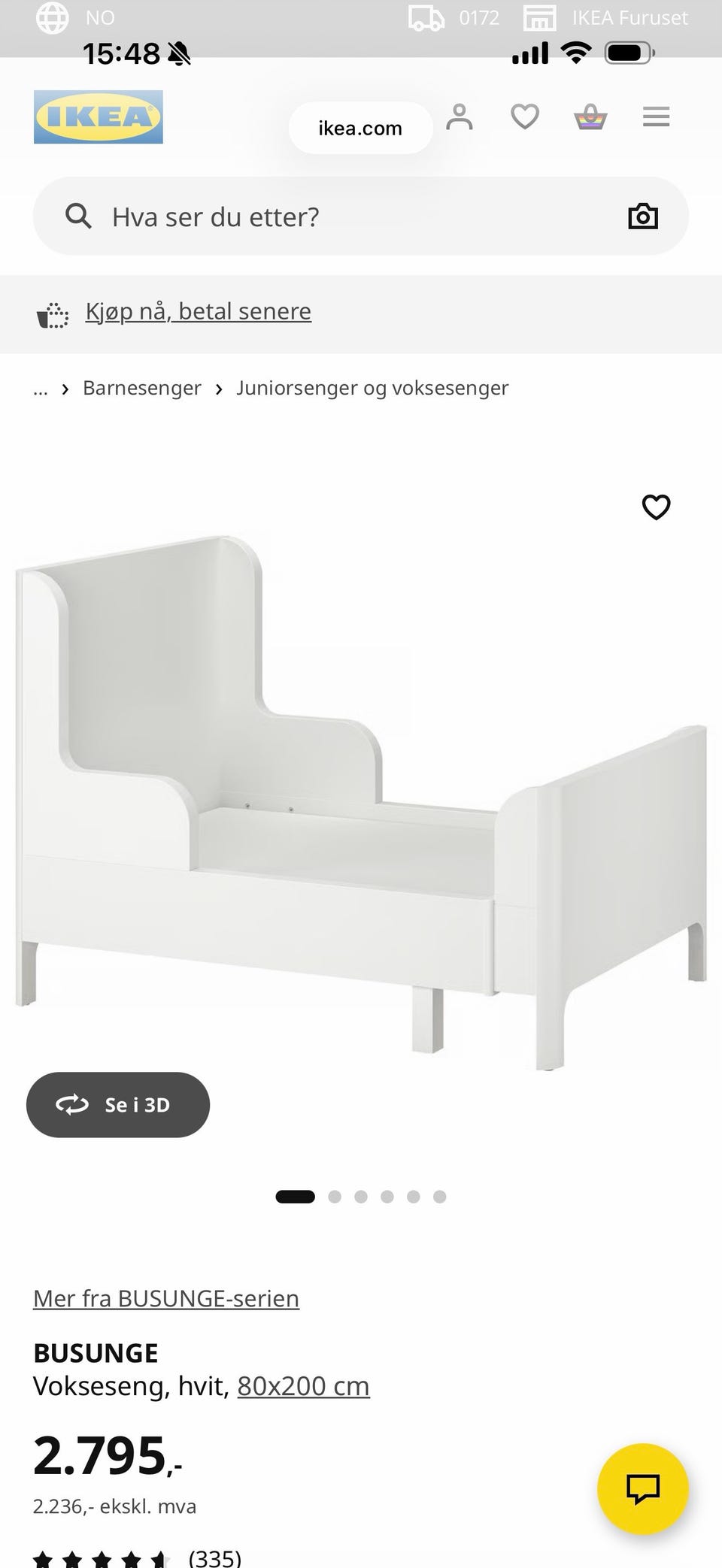Go to Barnesenger breadcrumb
The height and width of the screenshot is (1568, 722).
click(x=142, y=388)
